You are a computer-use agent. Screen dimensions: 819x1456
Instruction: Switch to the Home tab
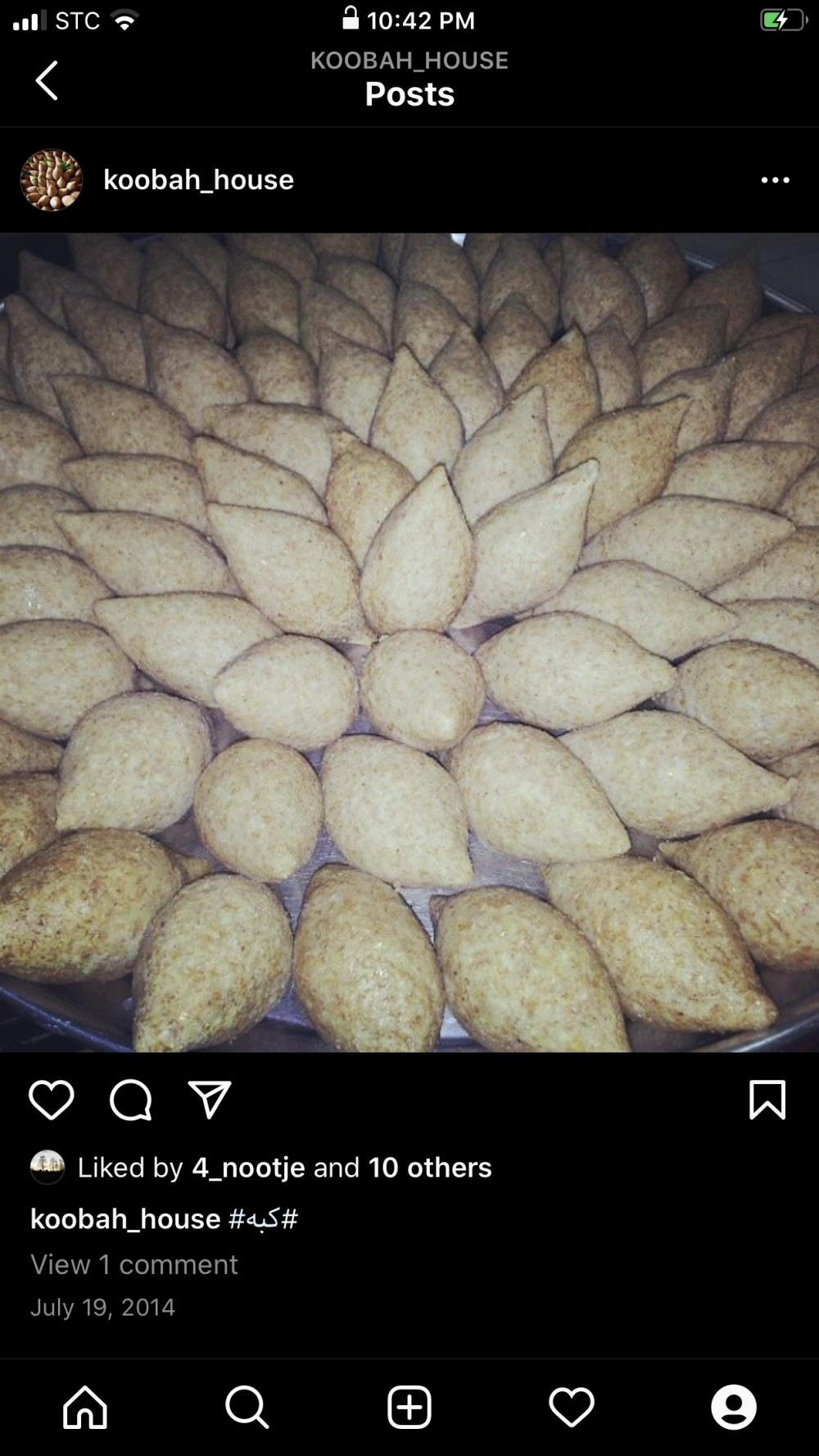pos(85,1408)
